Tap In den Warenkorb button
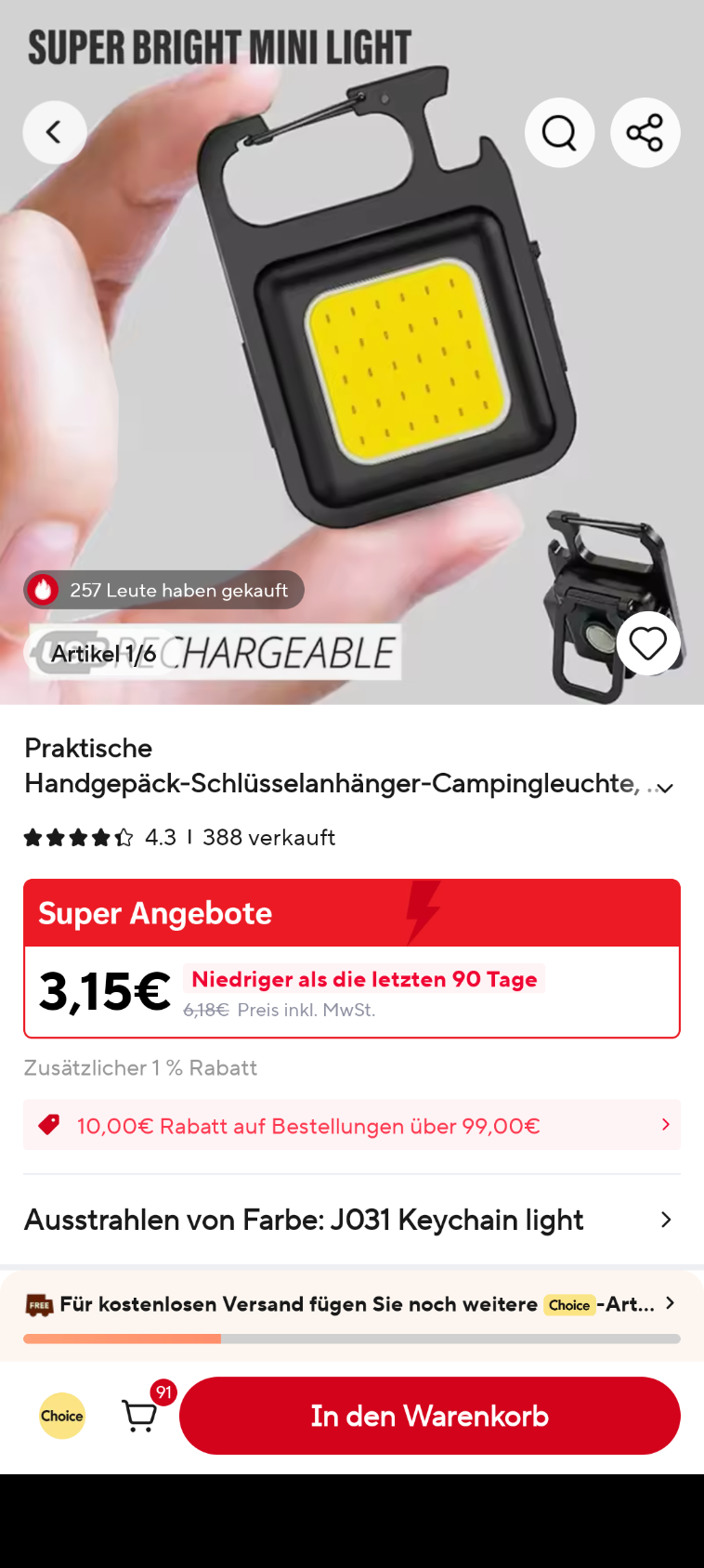704x1568 pixels. [x=429, y=1416]
